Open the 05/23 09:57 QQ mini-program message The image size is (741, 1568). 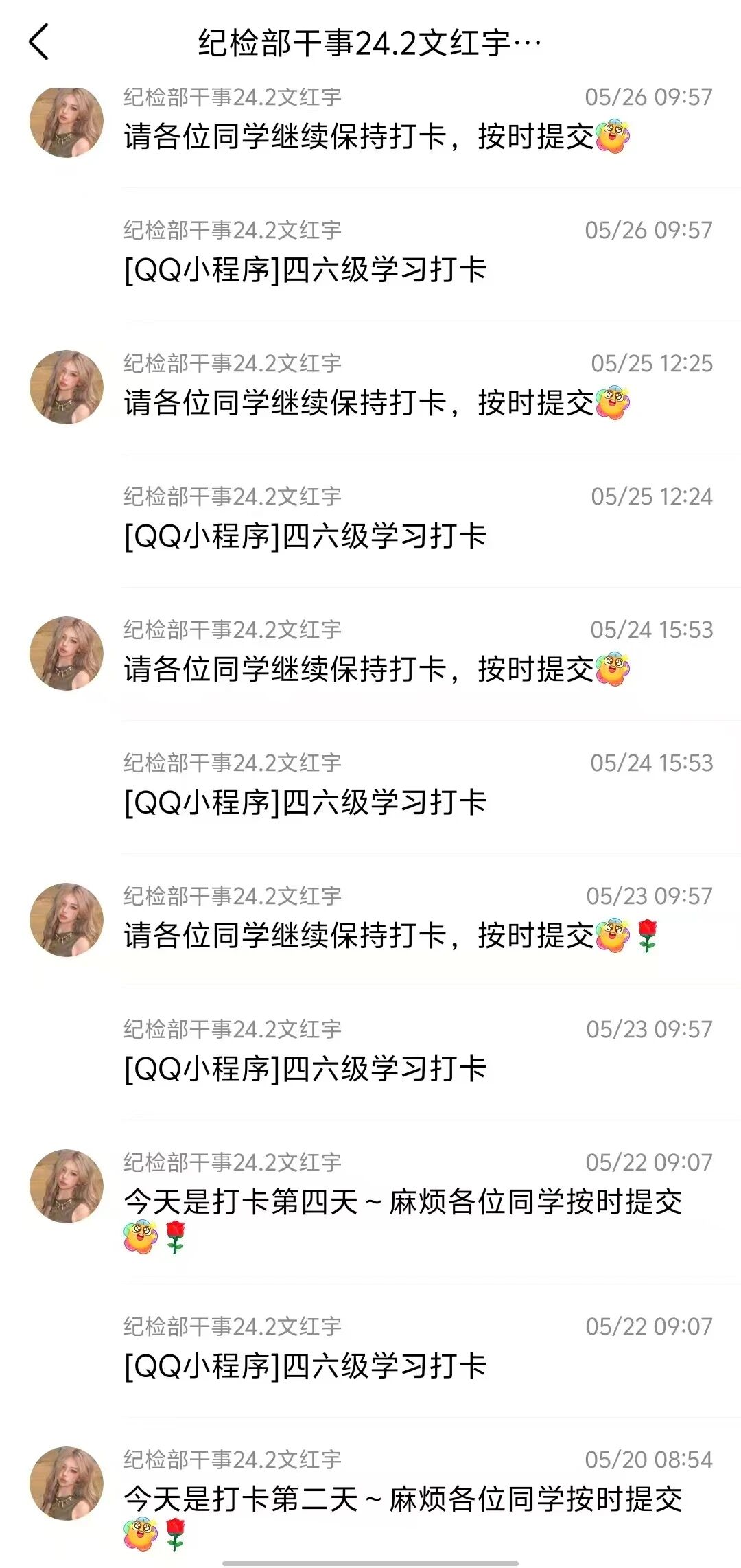pos(305,1068)
